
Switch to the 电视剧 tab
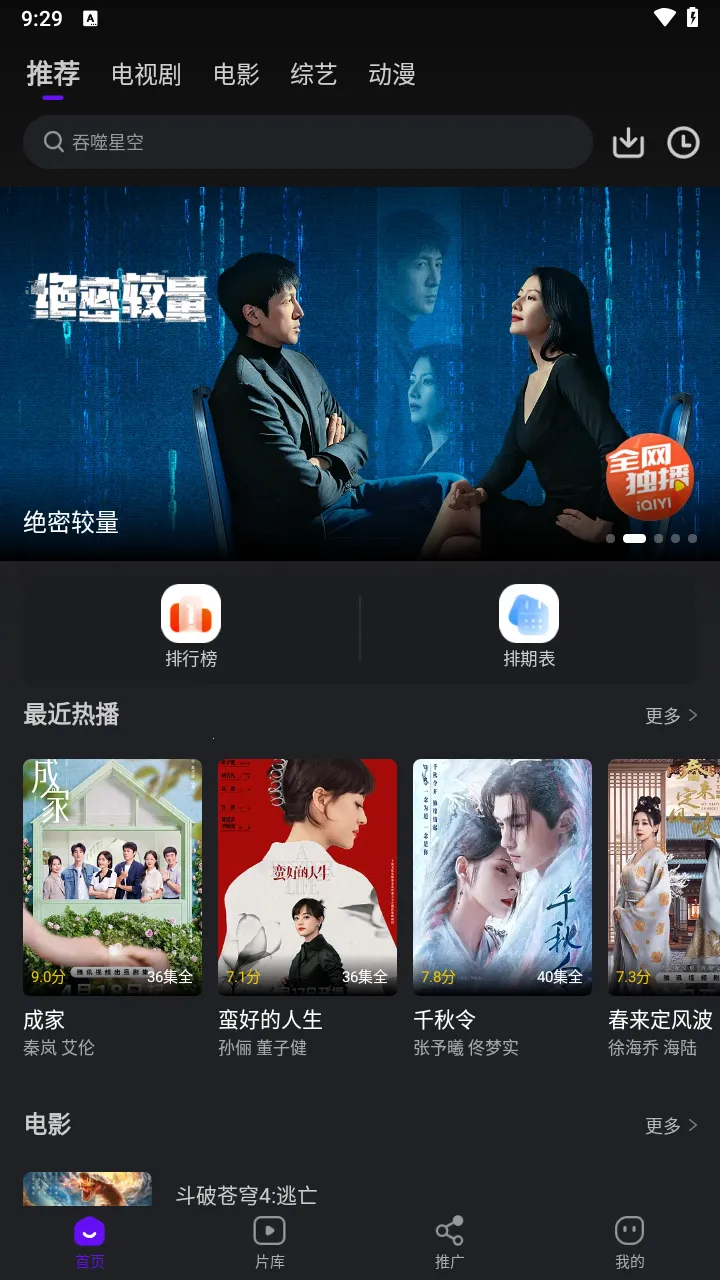click(x=145, y=74)
